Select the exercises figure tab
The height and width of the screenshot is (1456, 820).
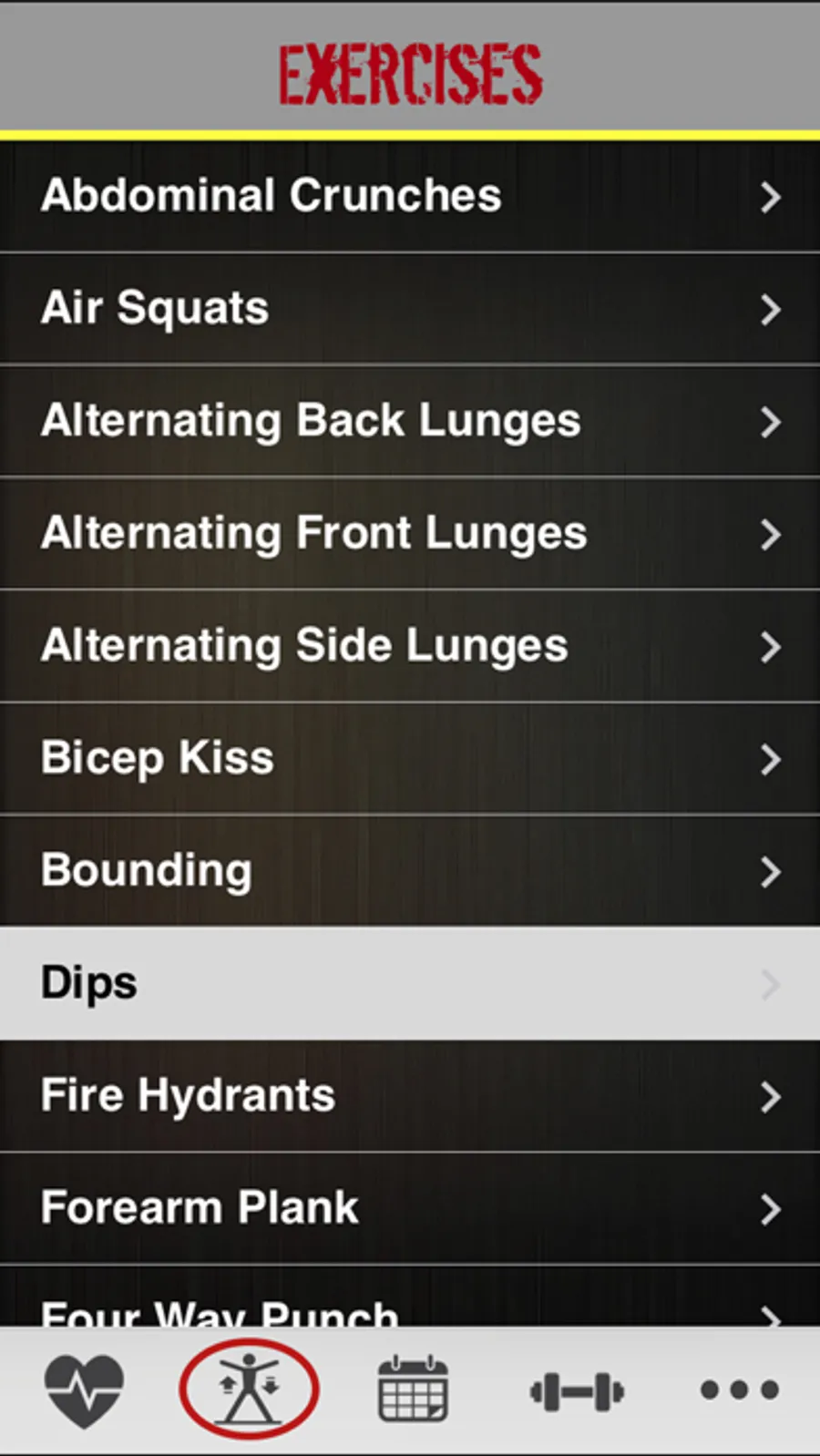[x=249, y=1390]
